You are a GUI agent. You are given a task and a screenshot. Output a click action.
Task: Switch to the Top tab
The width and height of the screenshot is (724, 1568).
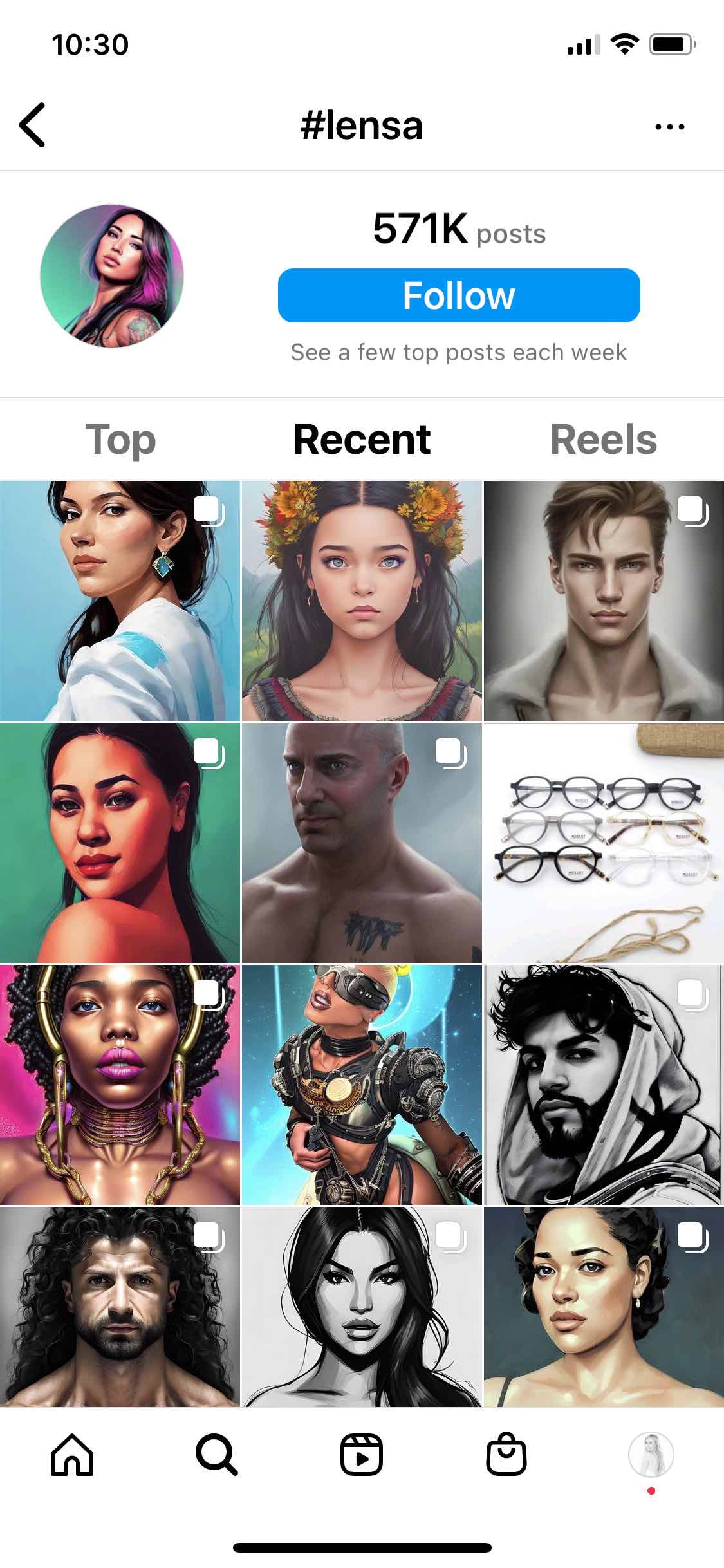point(120,440)
